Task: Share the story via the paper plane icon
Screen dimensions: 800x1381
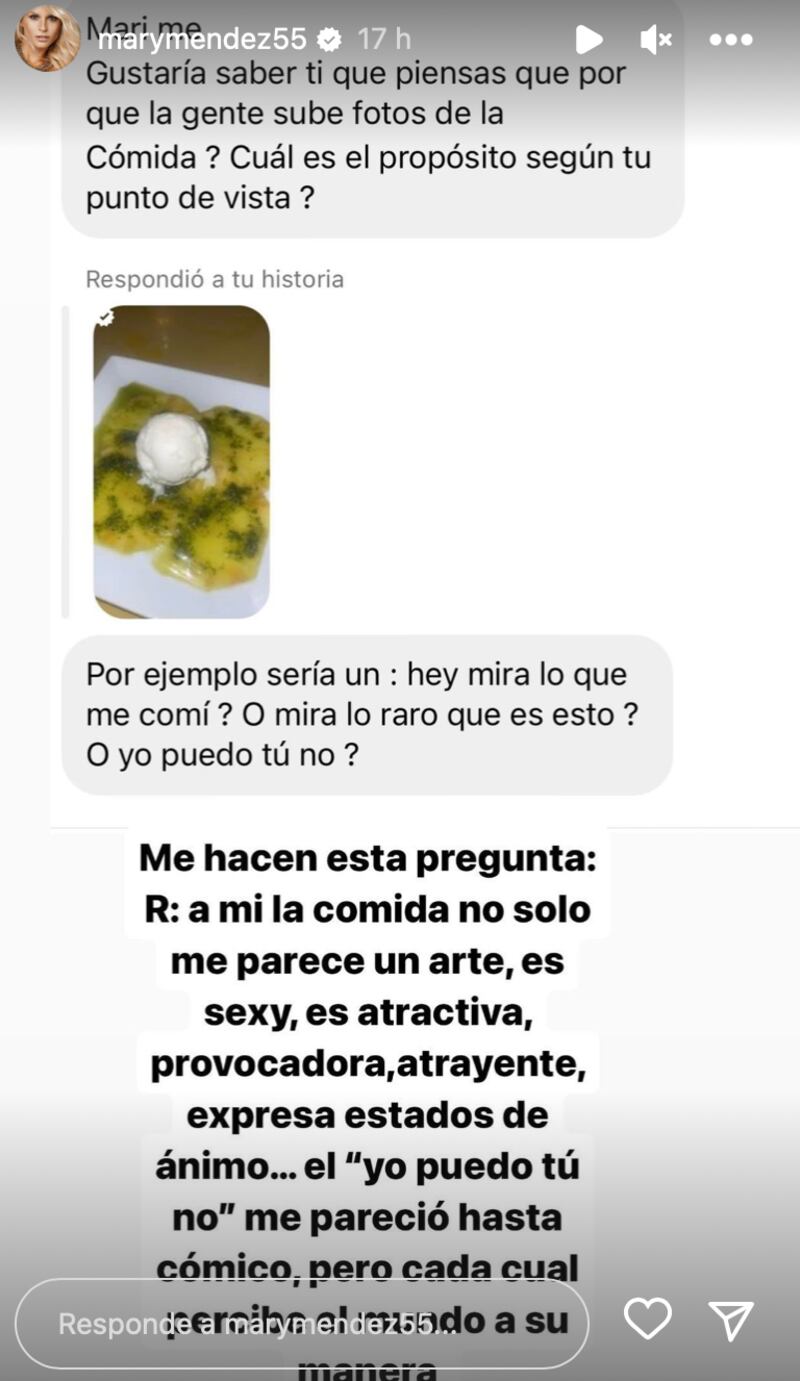Action: 728,1320
